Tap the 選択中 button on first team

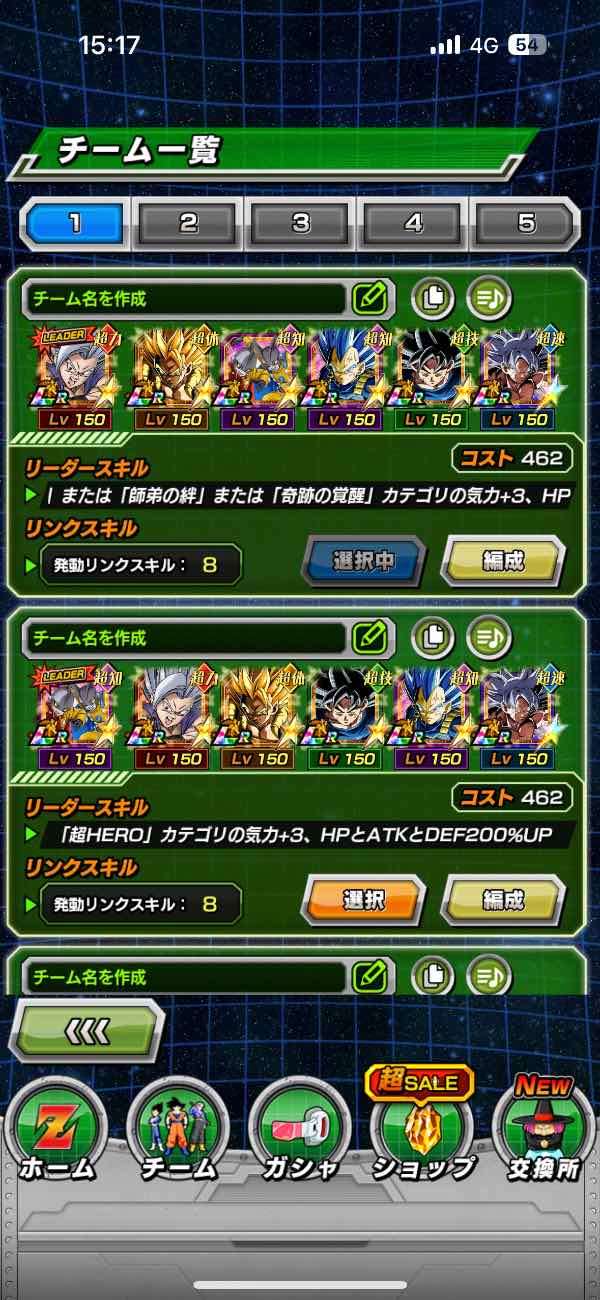(x=364, y=561)
